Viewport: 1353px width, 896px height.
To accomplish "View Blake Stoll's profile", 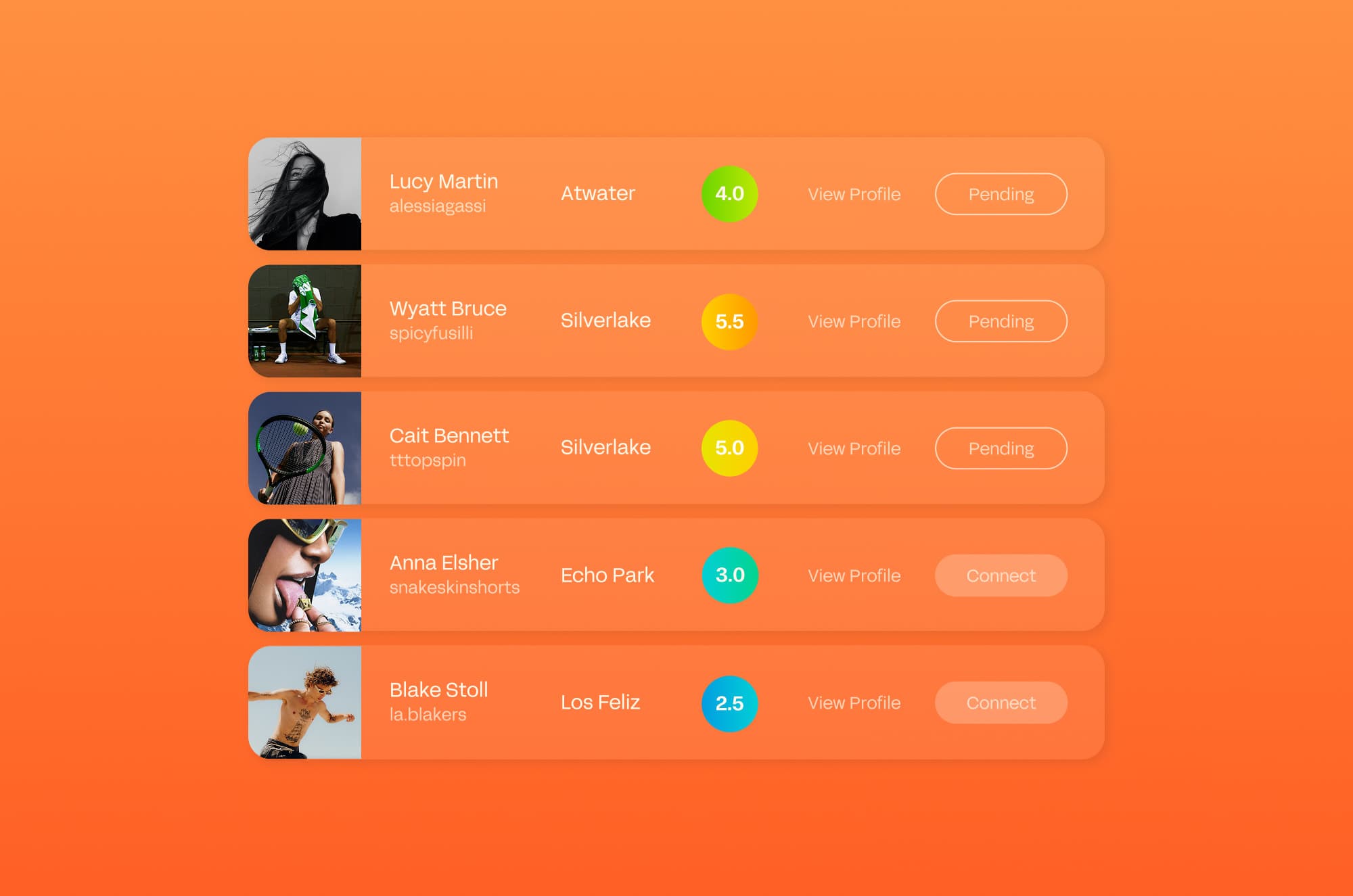I will pyautogui.click(x=854, y=703).
